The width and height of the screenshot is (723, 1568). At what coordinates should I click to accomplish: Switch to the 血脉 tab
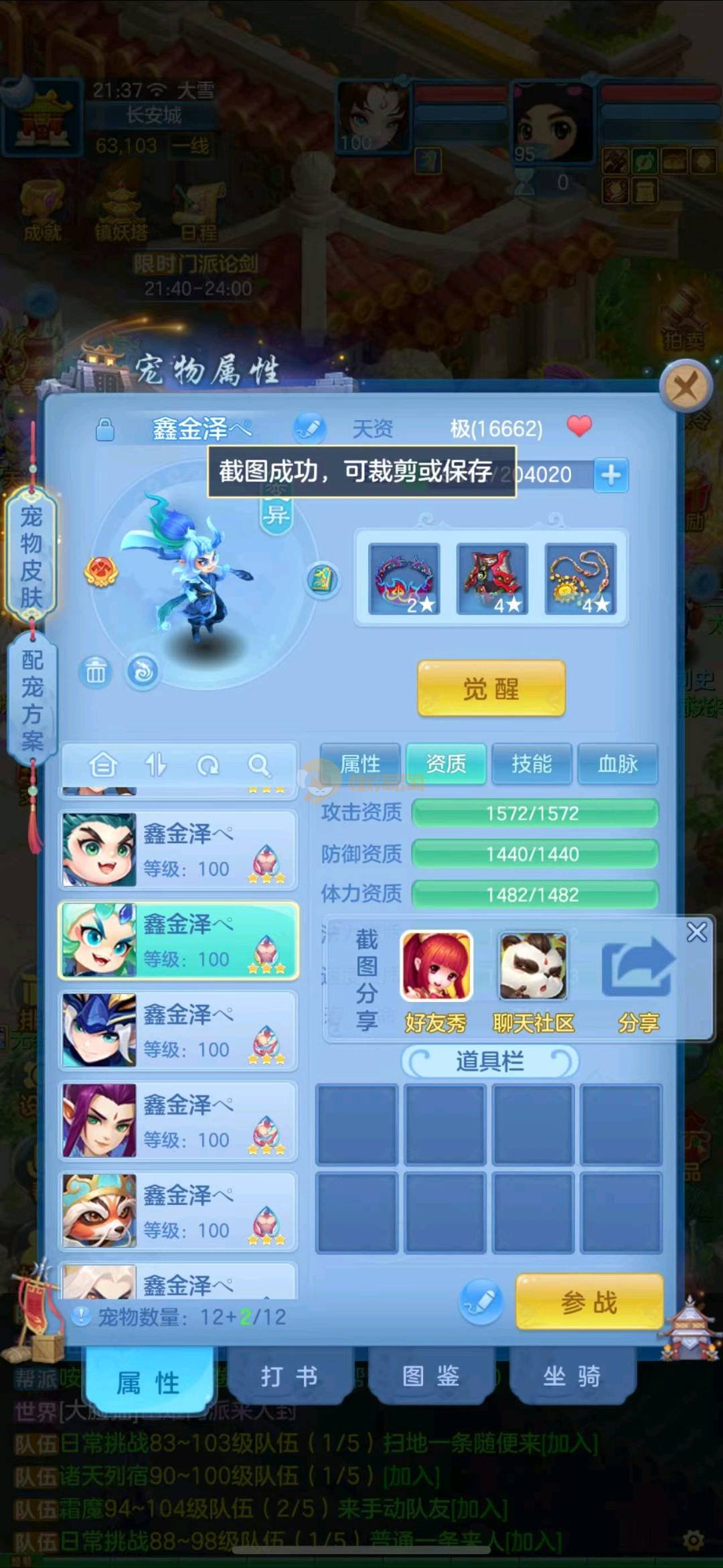click(x=617, y=764)
